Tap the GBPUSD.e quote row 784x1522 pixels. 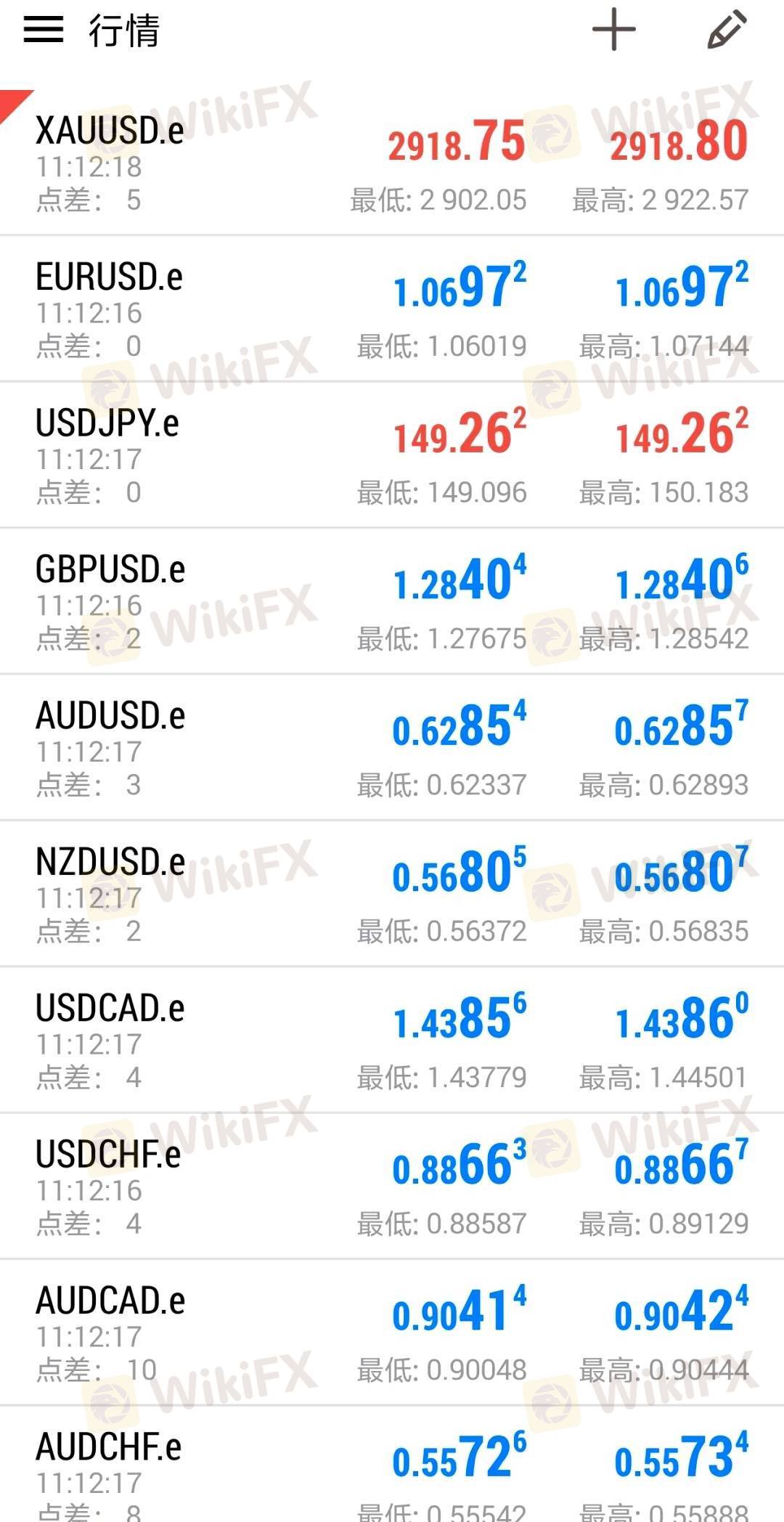[392, 601]
